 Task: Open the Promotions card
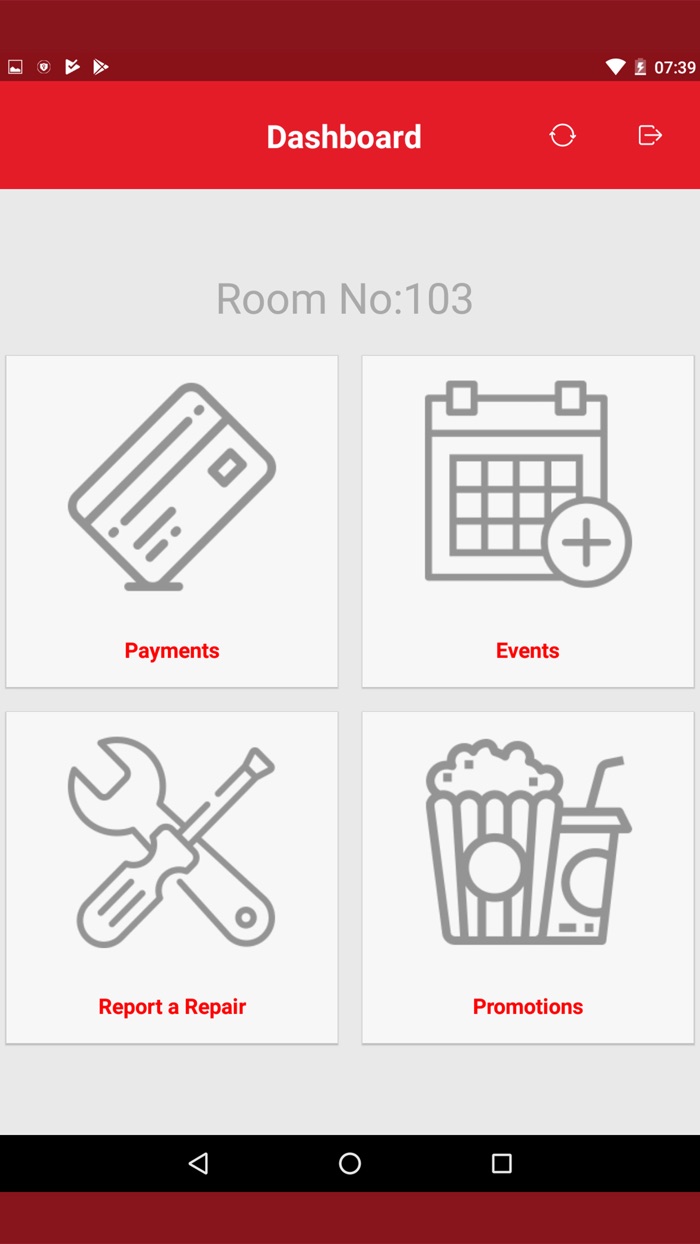tap(528, 877)
